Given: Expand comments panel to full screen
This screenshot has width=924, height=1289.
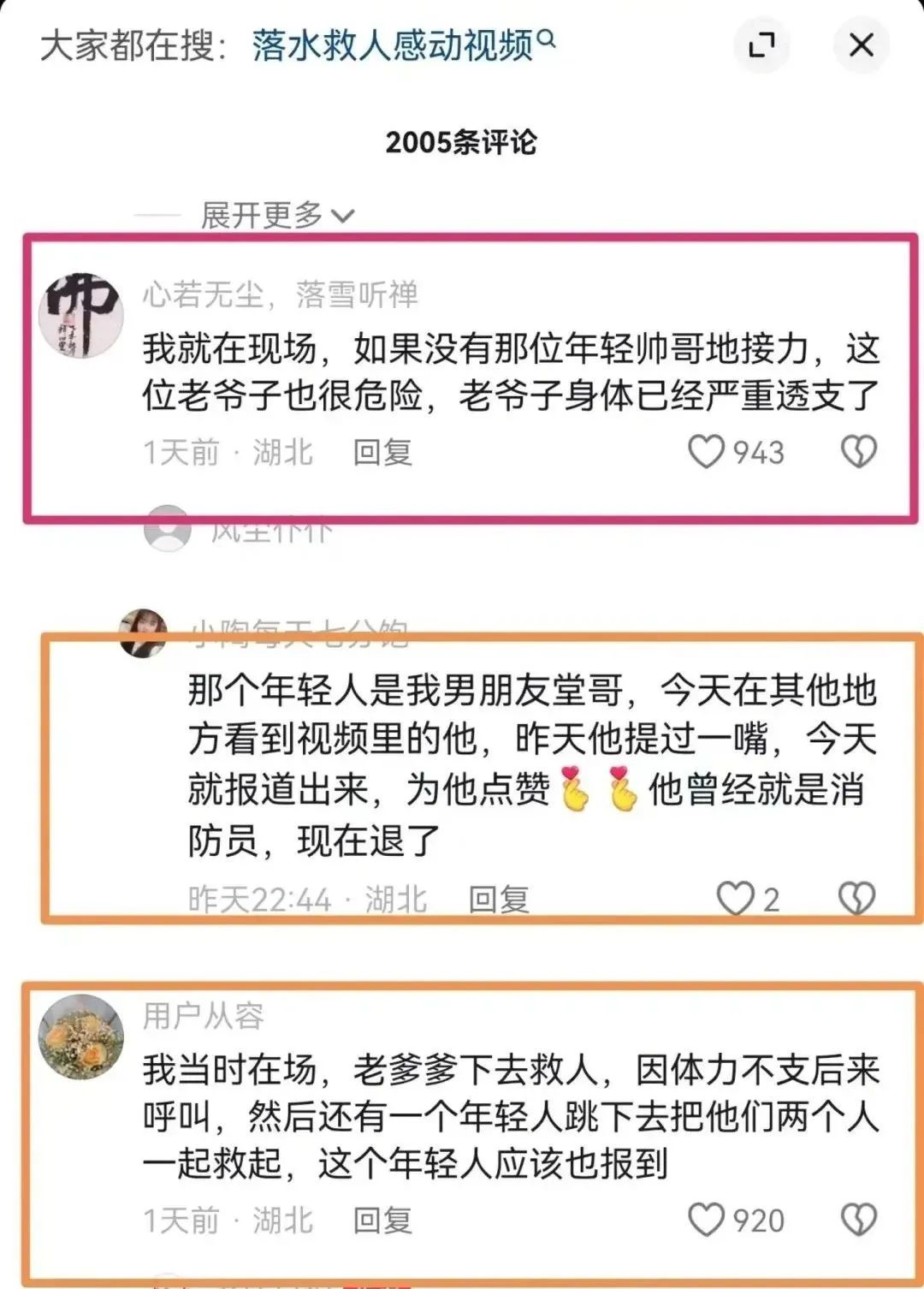Looking at the screenshot, I should click(x=761, y=45).
